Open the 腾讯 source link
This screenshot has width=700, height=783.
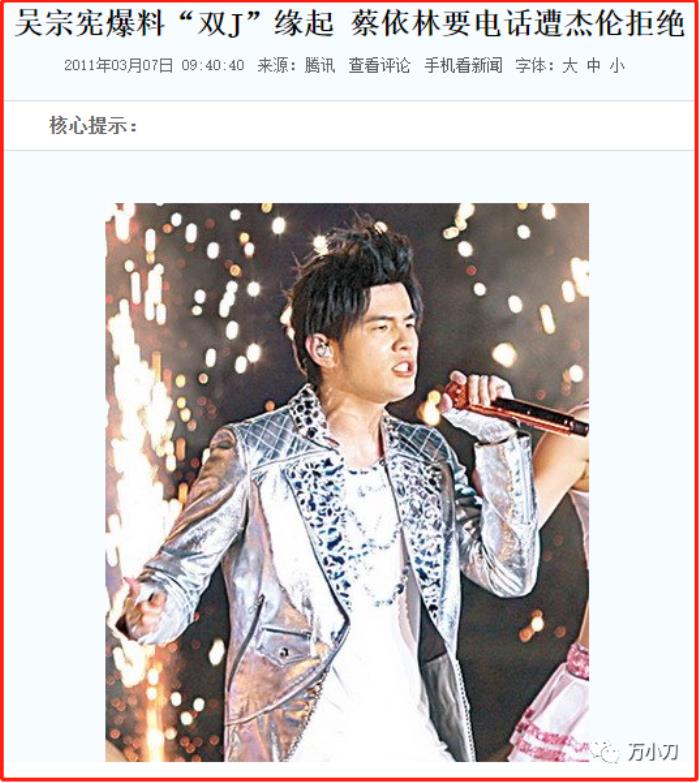(x=318, y=66)
